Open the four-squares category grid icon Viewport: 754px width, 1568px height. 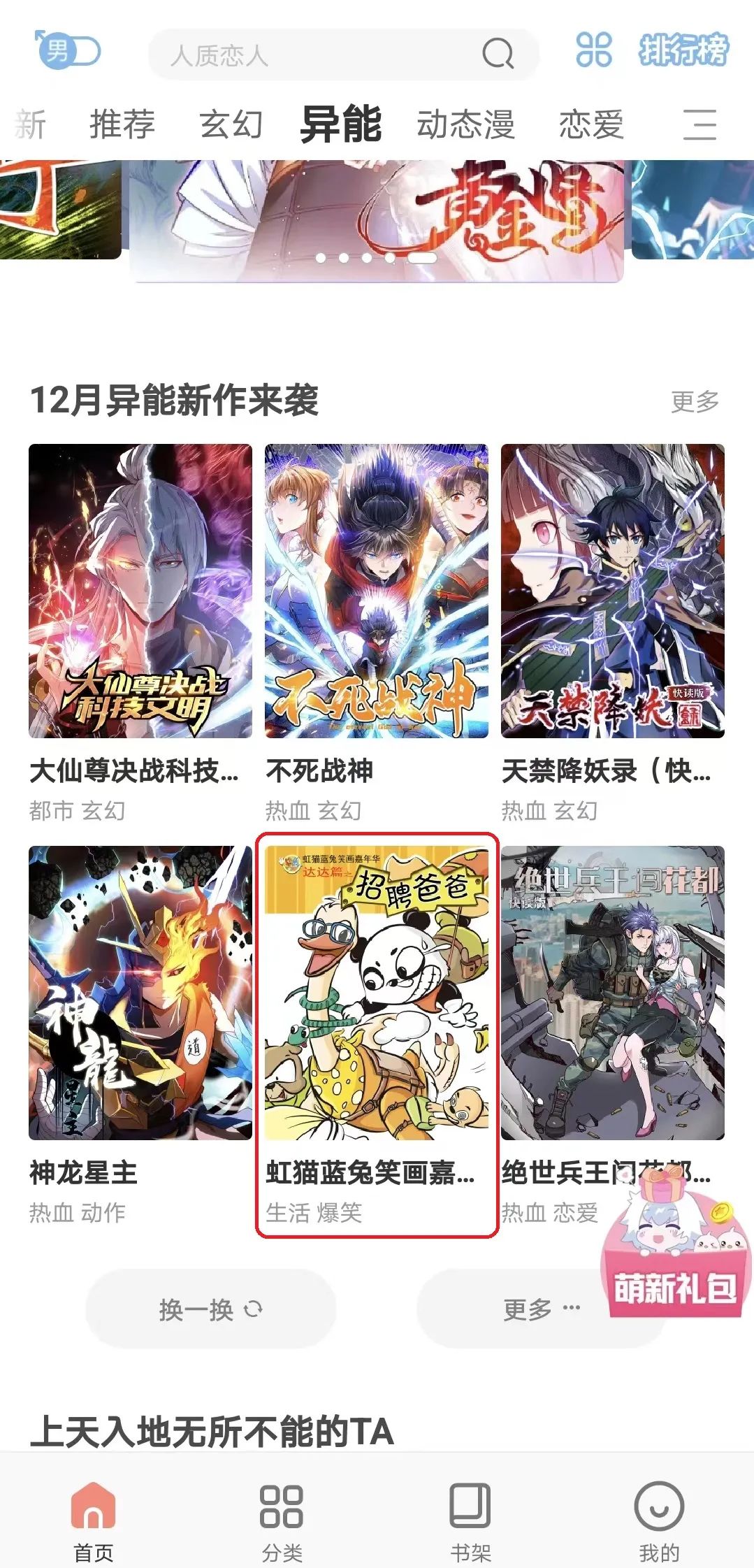tap(594, 50)
